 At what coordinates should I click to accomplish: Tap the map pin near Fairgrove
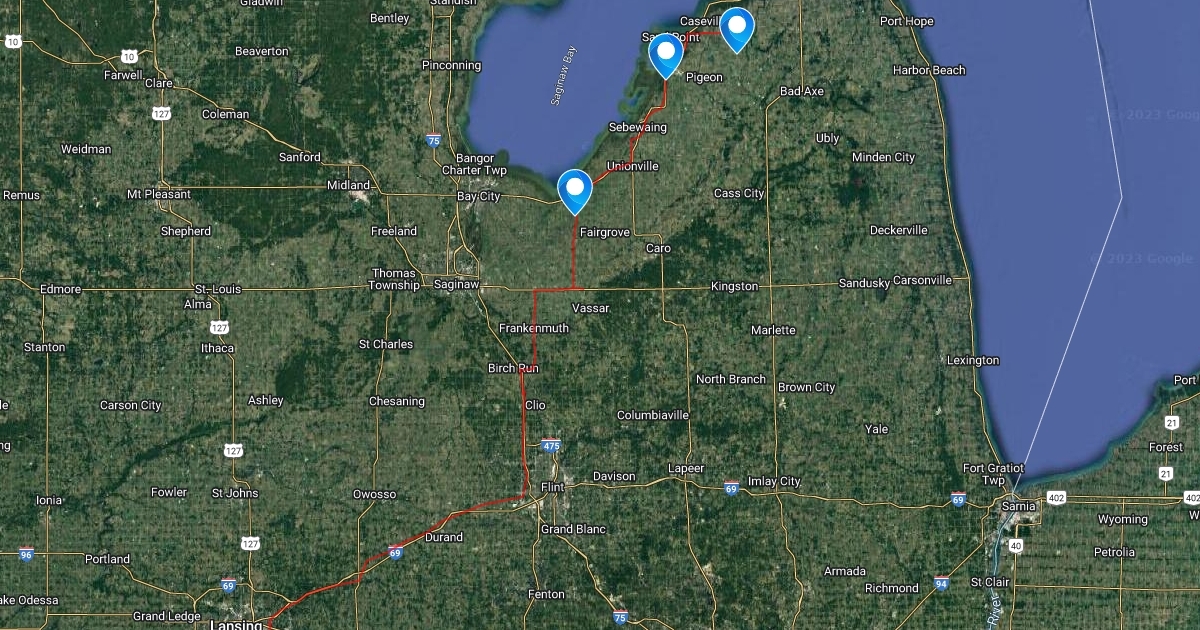coord(574,189)
